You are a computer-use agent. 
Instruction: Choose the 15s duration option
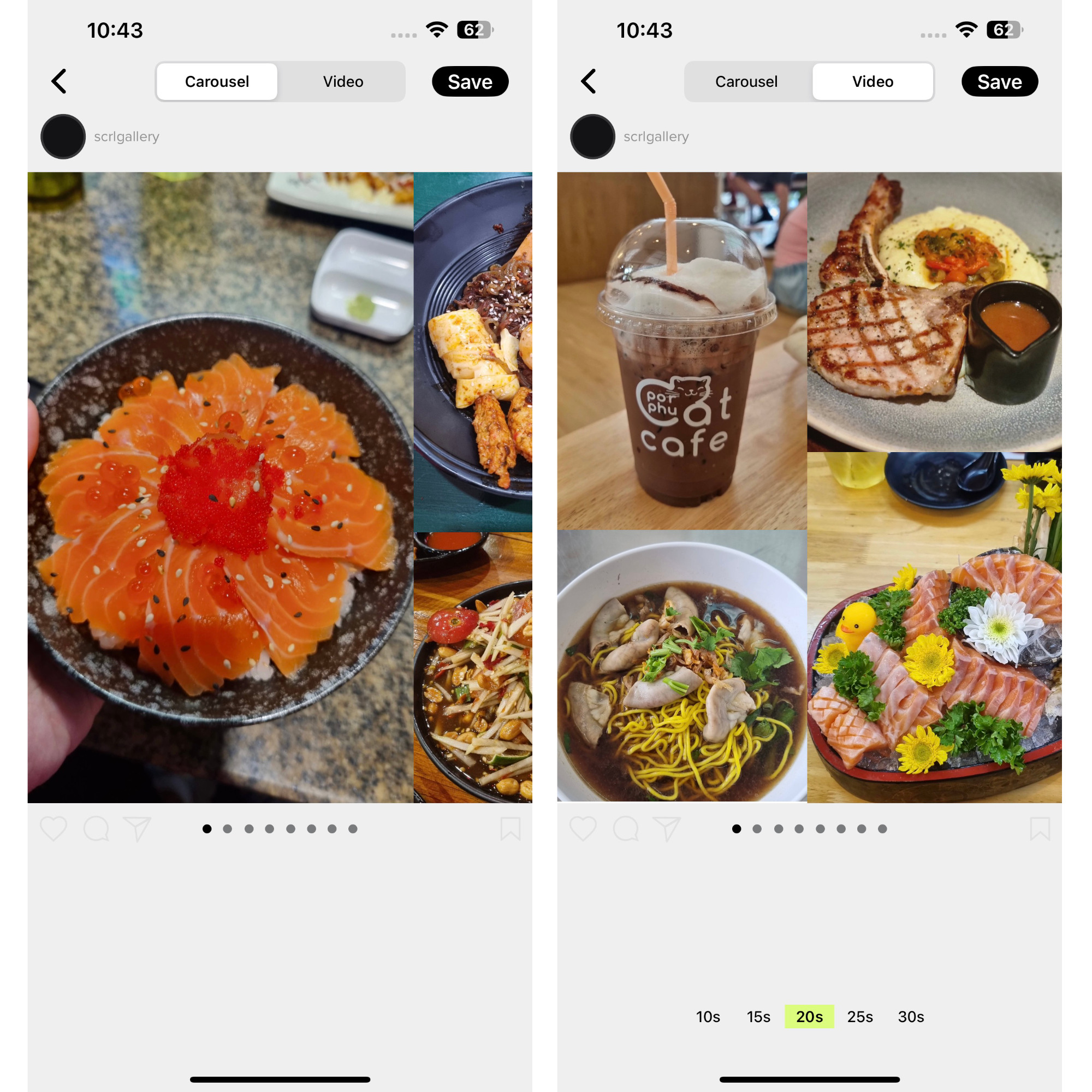[758, 1016]
